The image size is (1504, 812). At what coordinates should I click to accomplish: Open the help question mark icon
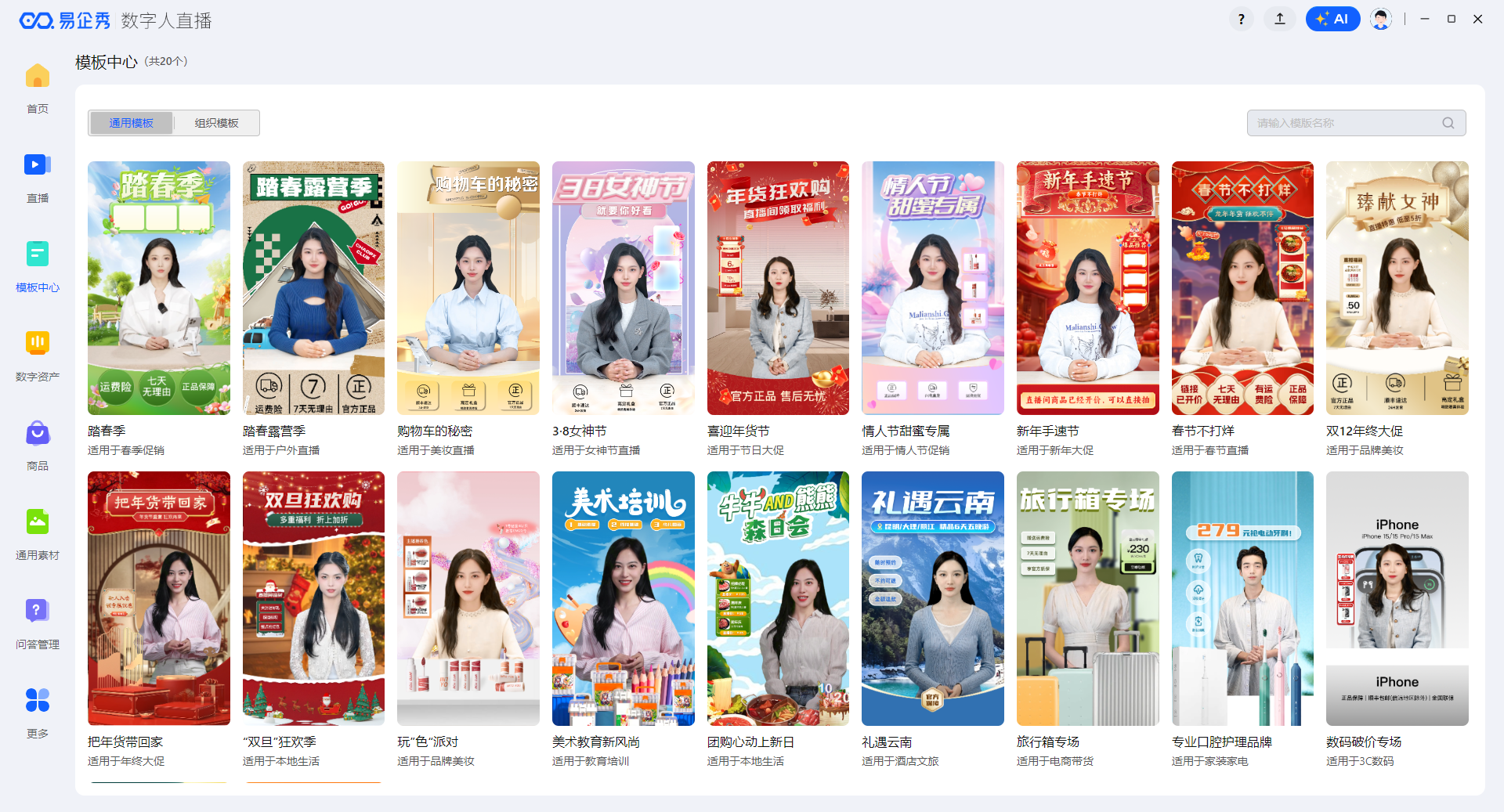pyautogui.click(x=1241, y=20)
